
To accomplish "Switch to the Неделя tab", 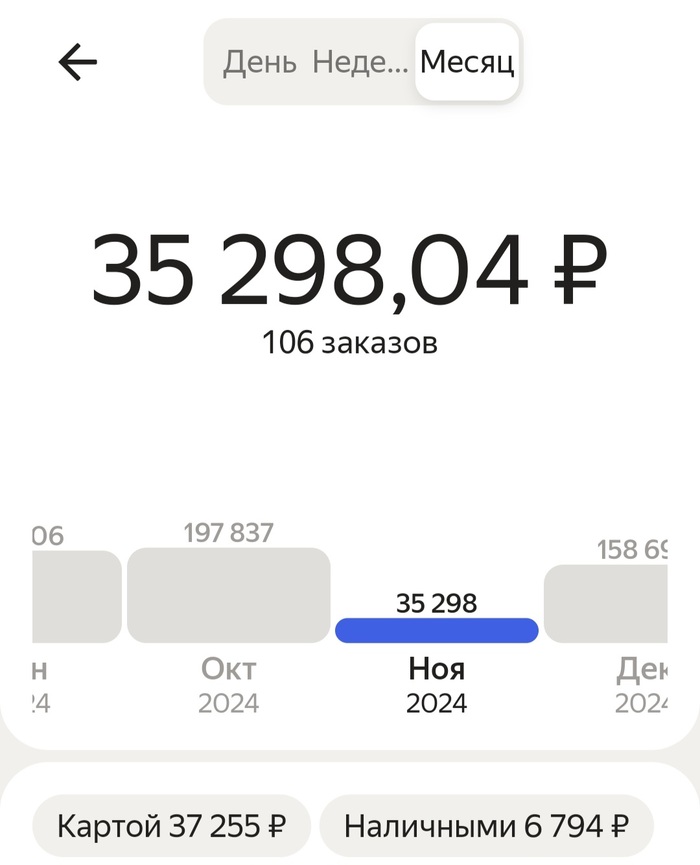I will click(x=360, y=63).
